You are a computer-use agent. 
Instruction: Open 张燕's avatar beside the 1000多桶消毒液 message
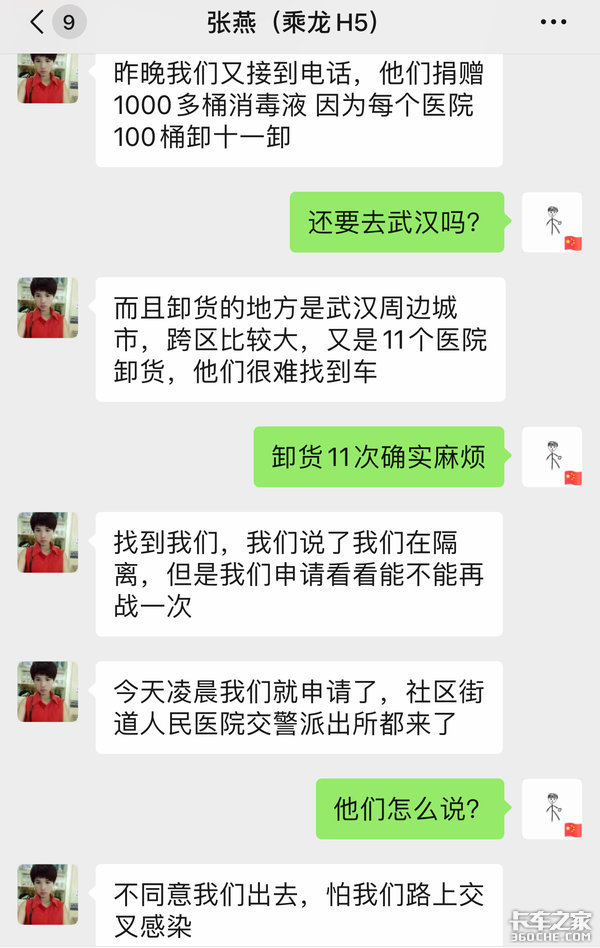(47, 78)
